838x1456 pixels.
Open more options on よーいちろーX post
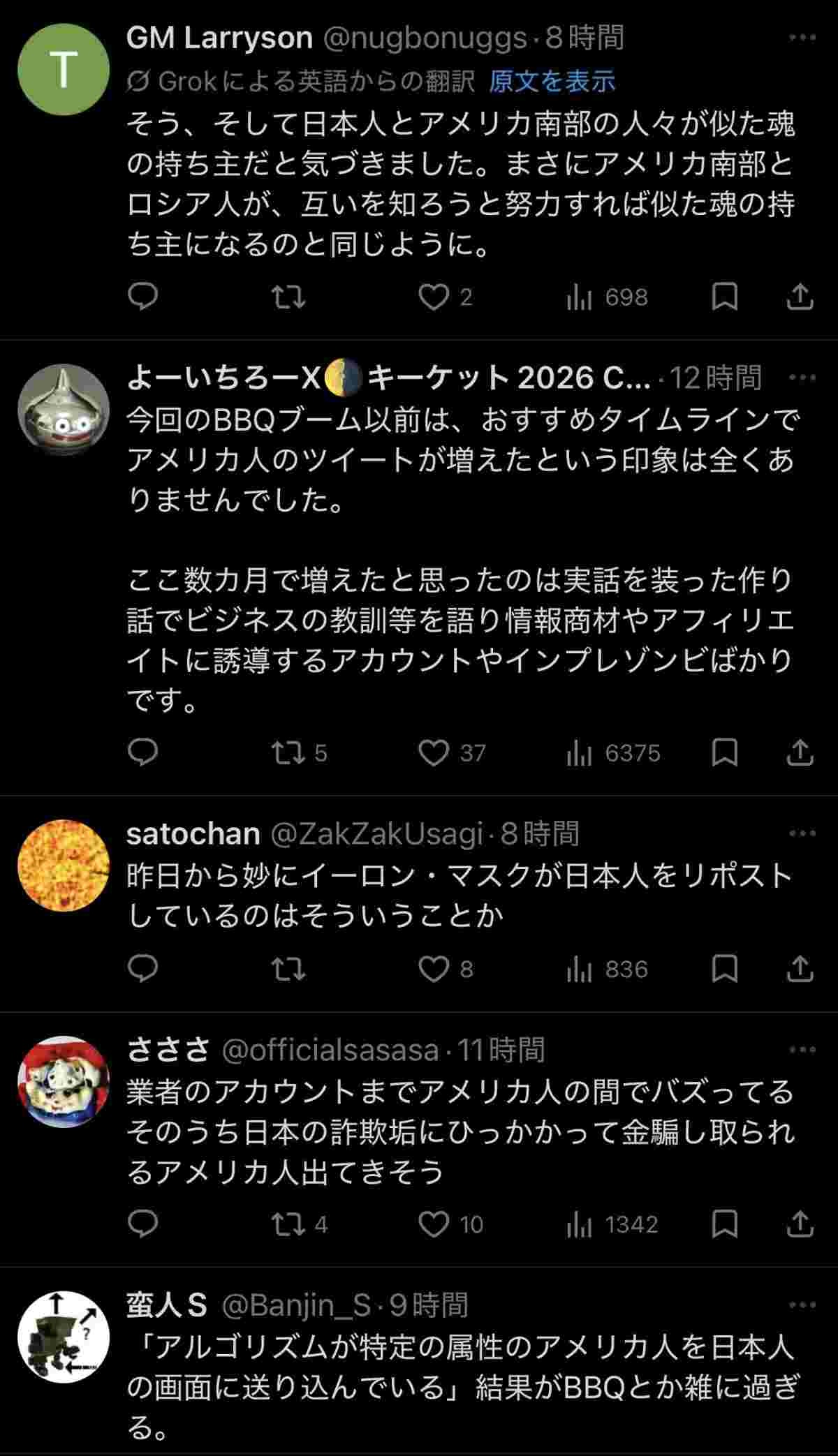pyautogui.click(x=802, y=378)
